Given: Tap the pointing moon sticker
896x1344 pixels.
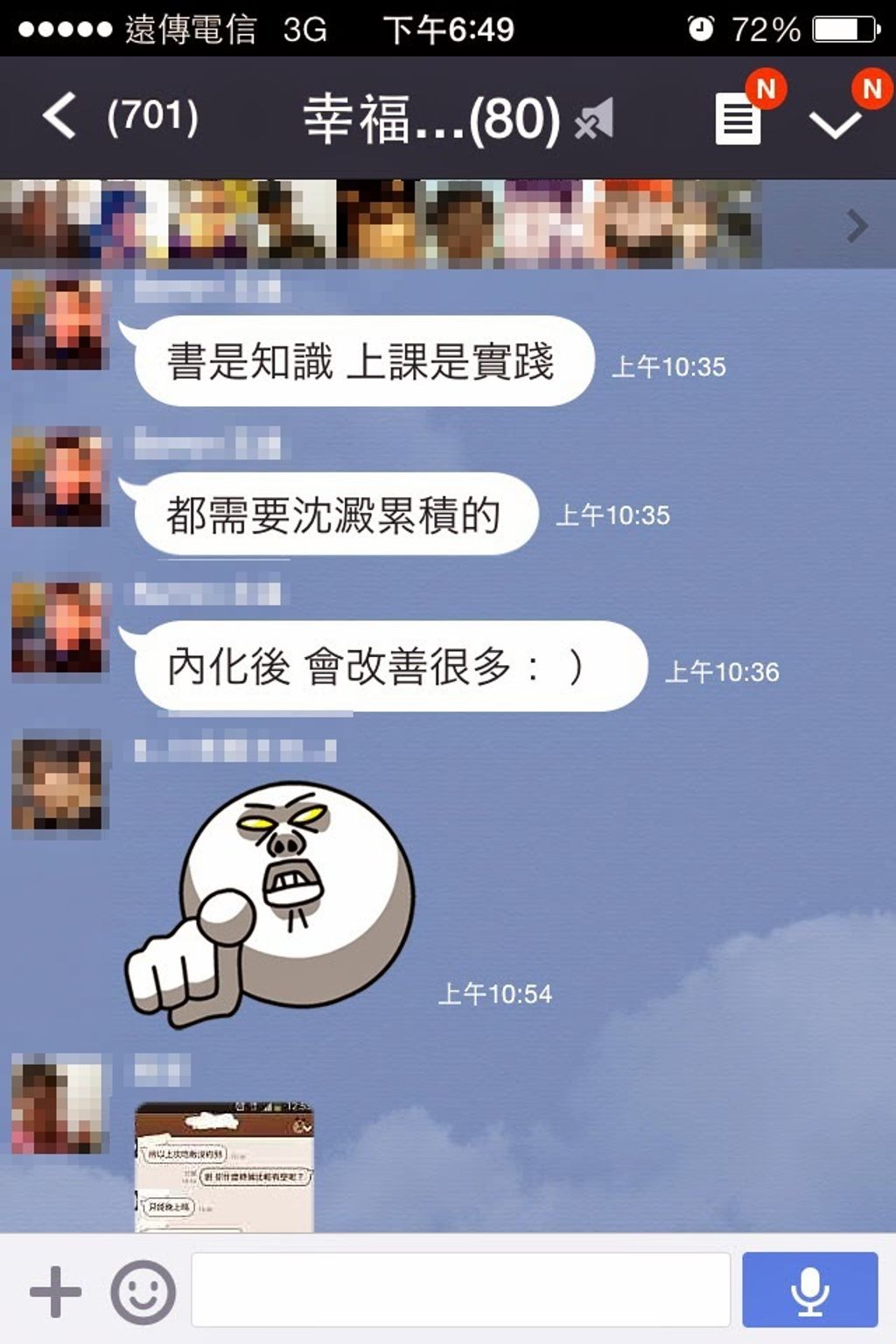Looking at the screenshot, I should [x=273, y=901].
